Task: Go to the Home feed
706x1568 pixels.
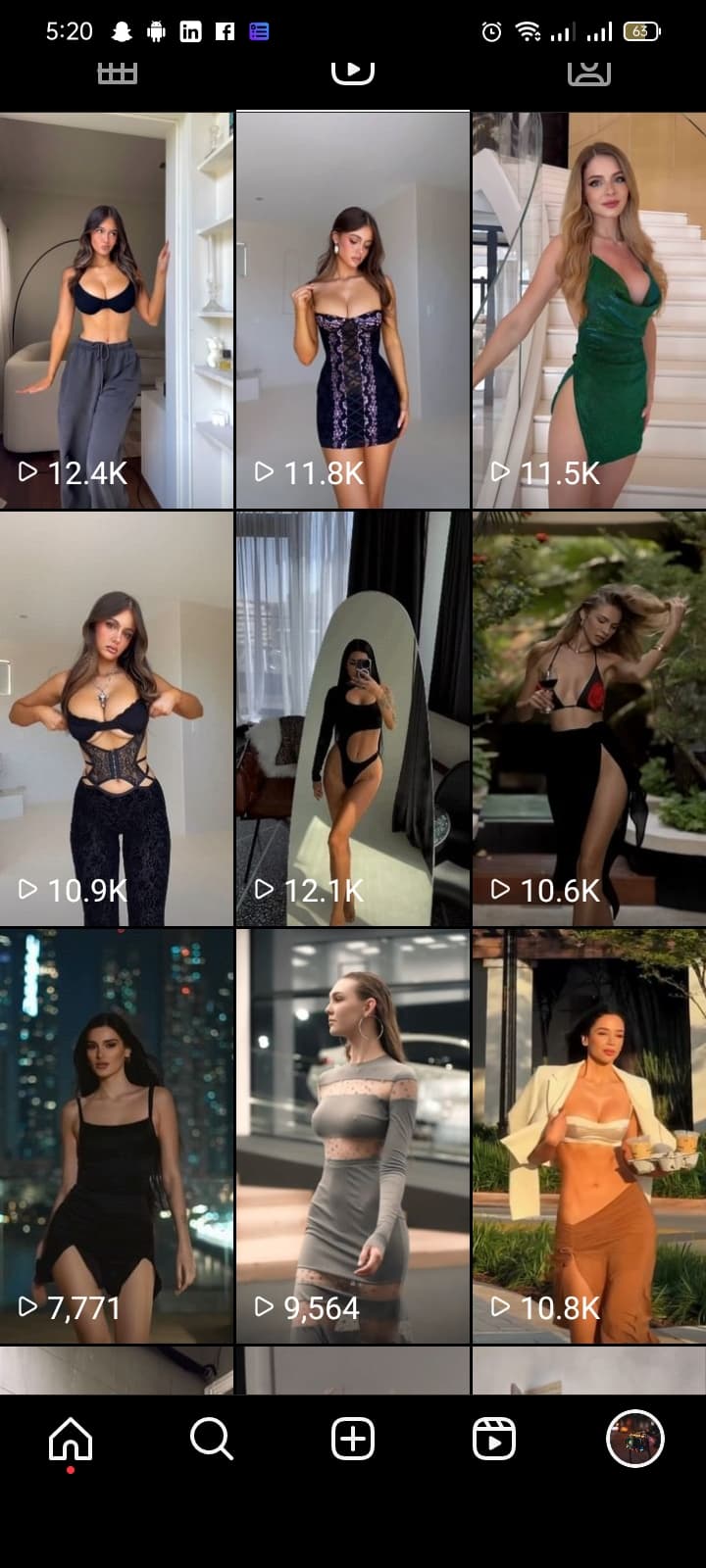Action: 71,1440
